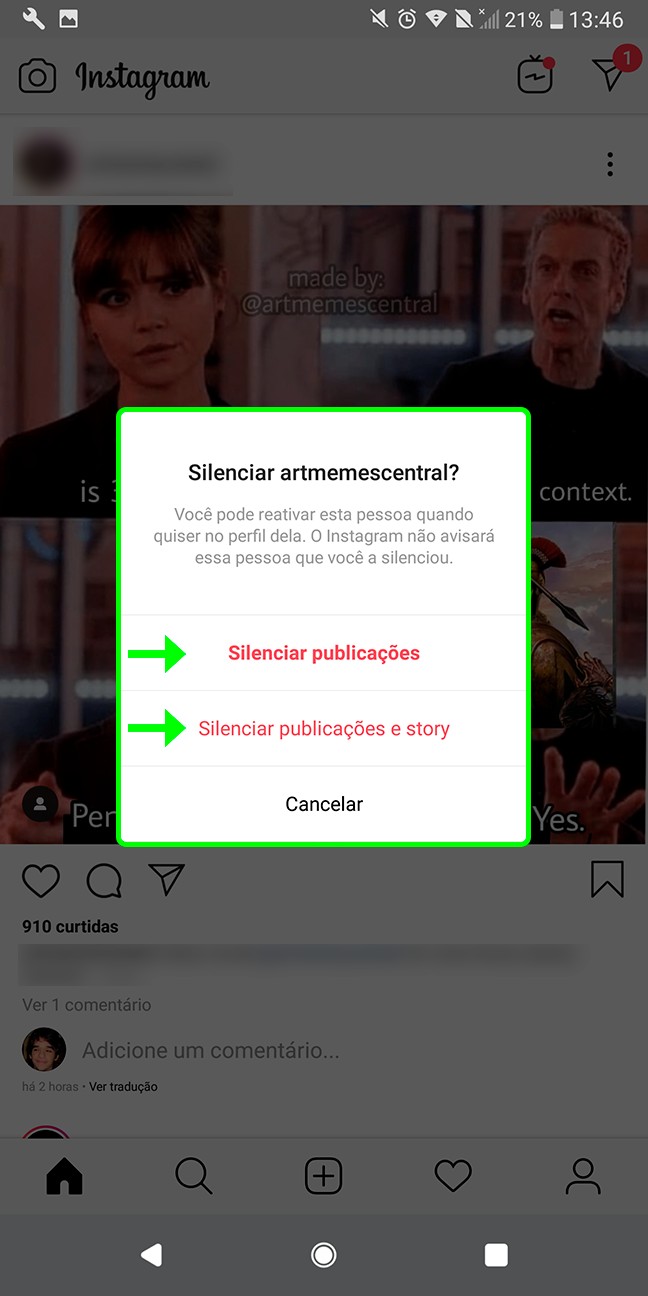The image size is (648, 1296).
Task: Switch to the Profile tab
Action: (x=582, y=1176)
